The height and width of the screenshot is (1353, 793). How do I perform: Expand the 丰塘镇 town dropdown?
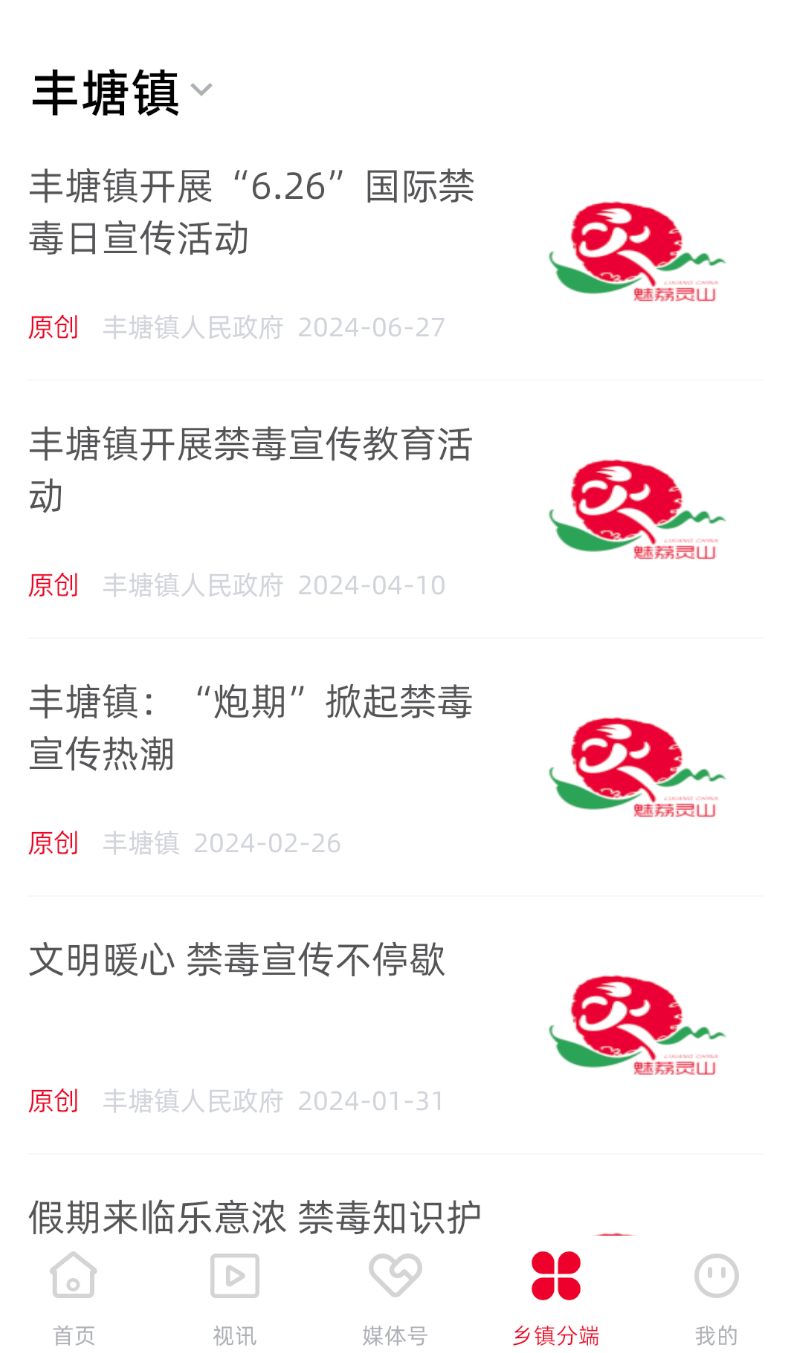pyautogui.click(x=122, y=92)
